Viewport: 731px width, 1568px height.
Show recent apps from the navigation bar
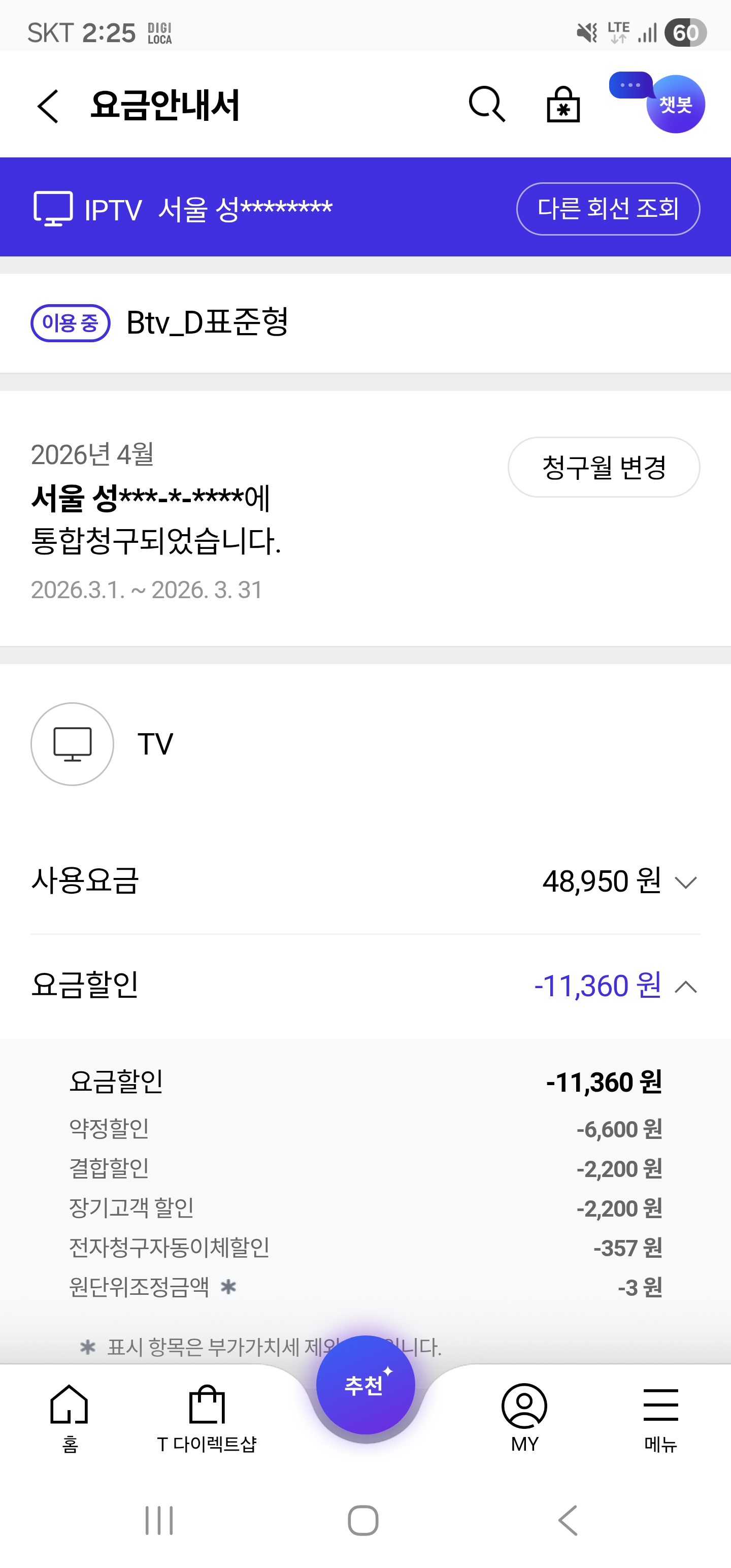pyautogui.click(x=159, y=1520)
